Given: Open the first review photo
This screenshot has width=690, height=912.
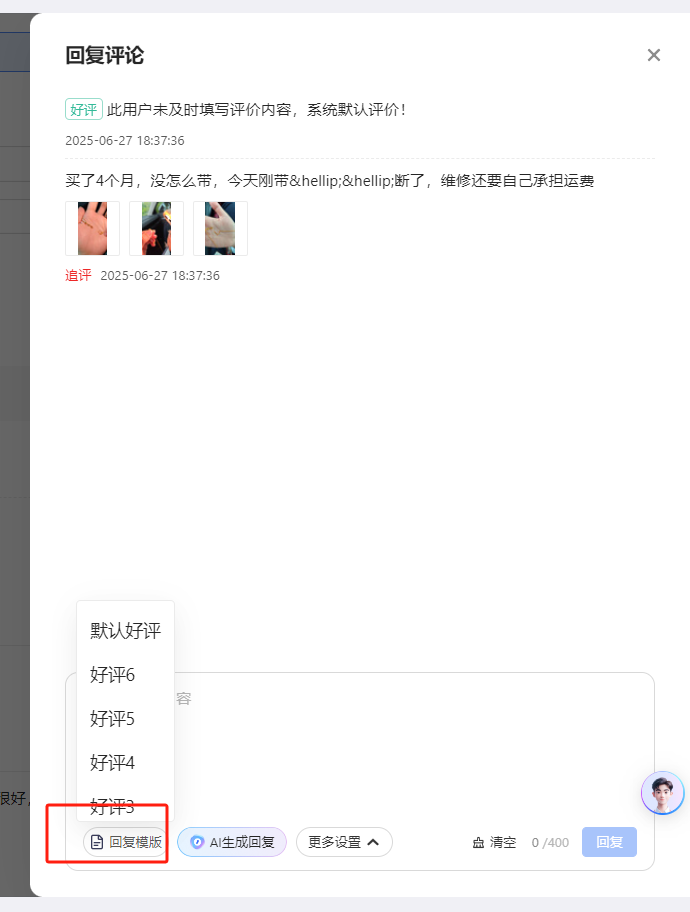Looking at the screenshot, I should click(x=92, y=228).
